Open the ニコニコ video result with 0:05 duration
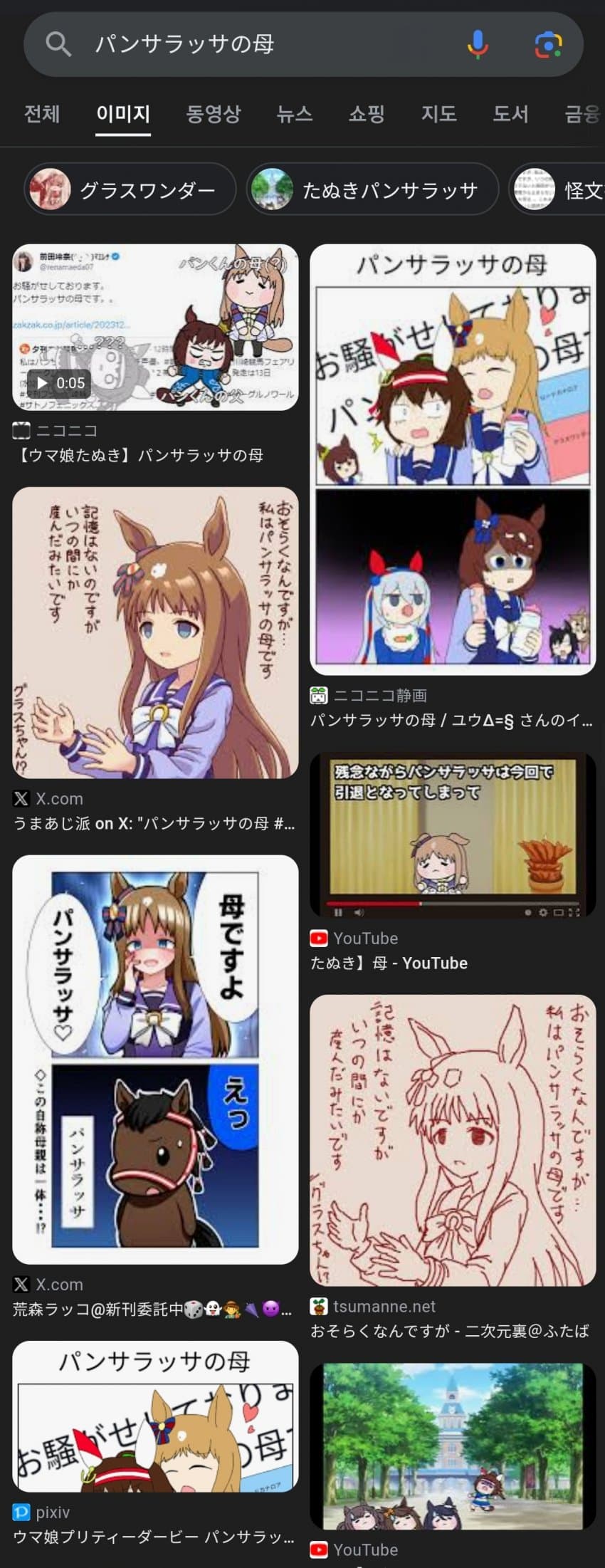Image resolution: width=605 pixels, height=1568 pixels. (155, 328)
